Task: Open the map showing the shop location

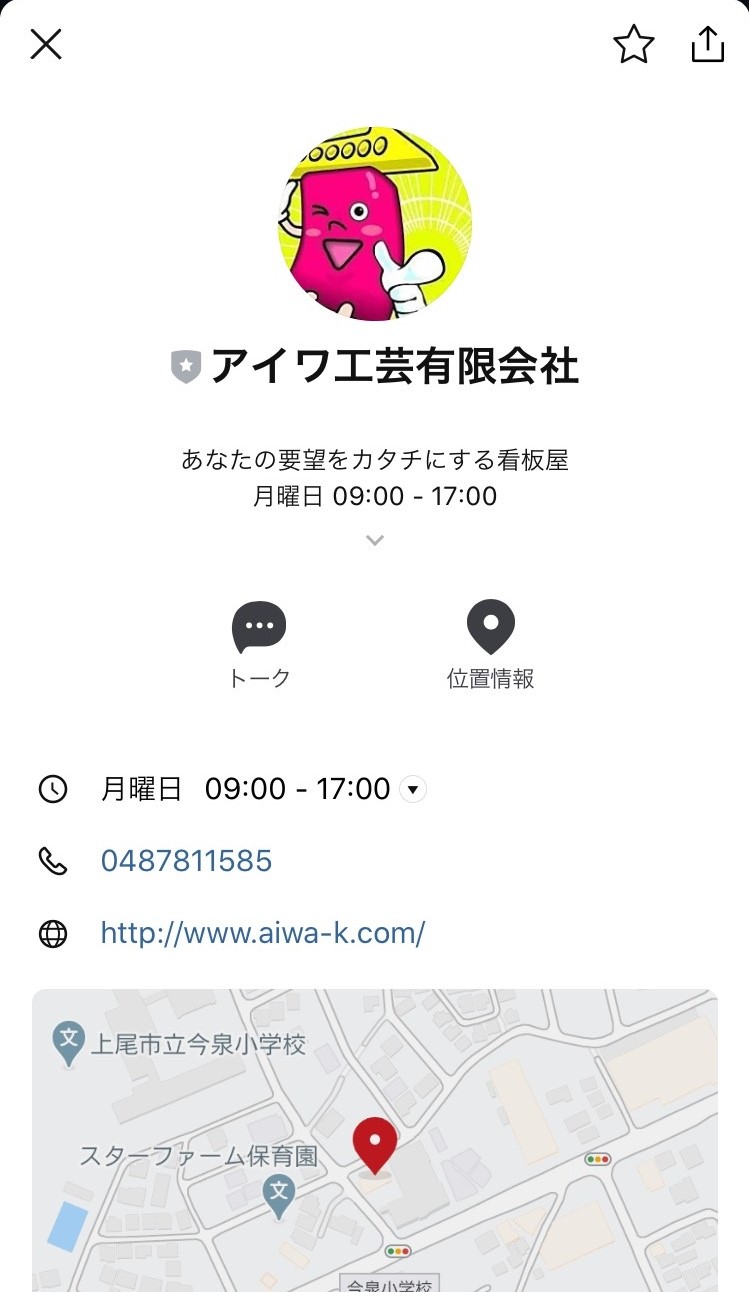Action: [375, 1140]
